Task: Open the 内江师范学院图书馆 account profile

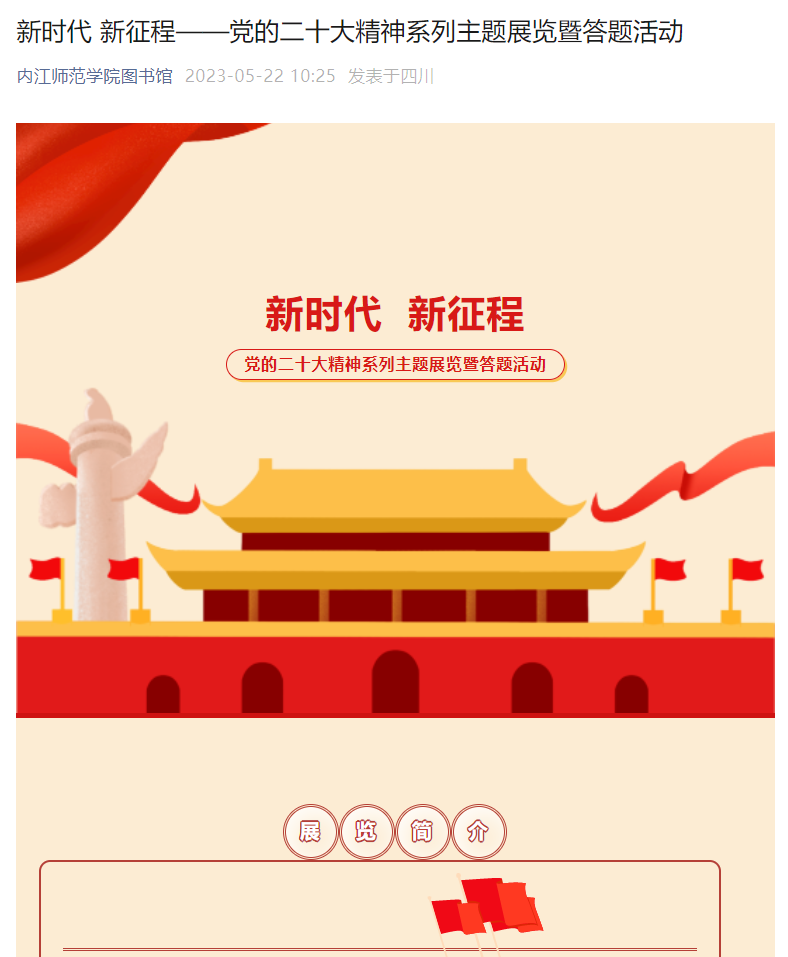Action: point(94,76)
